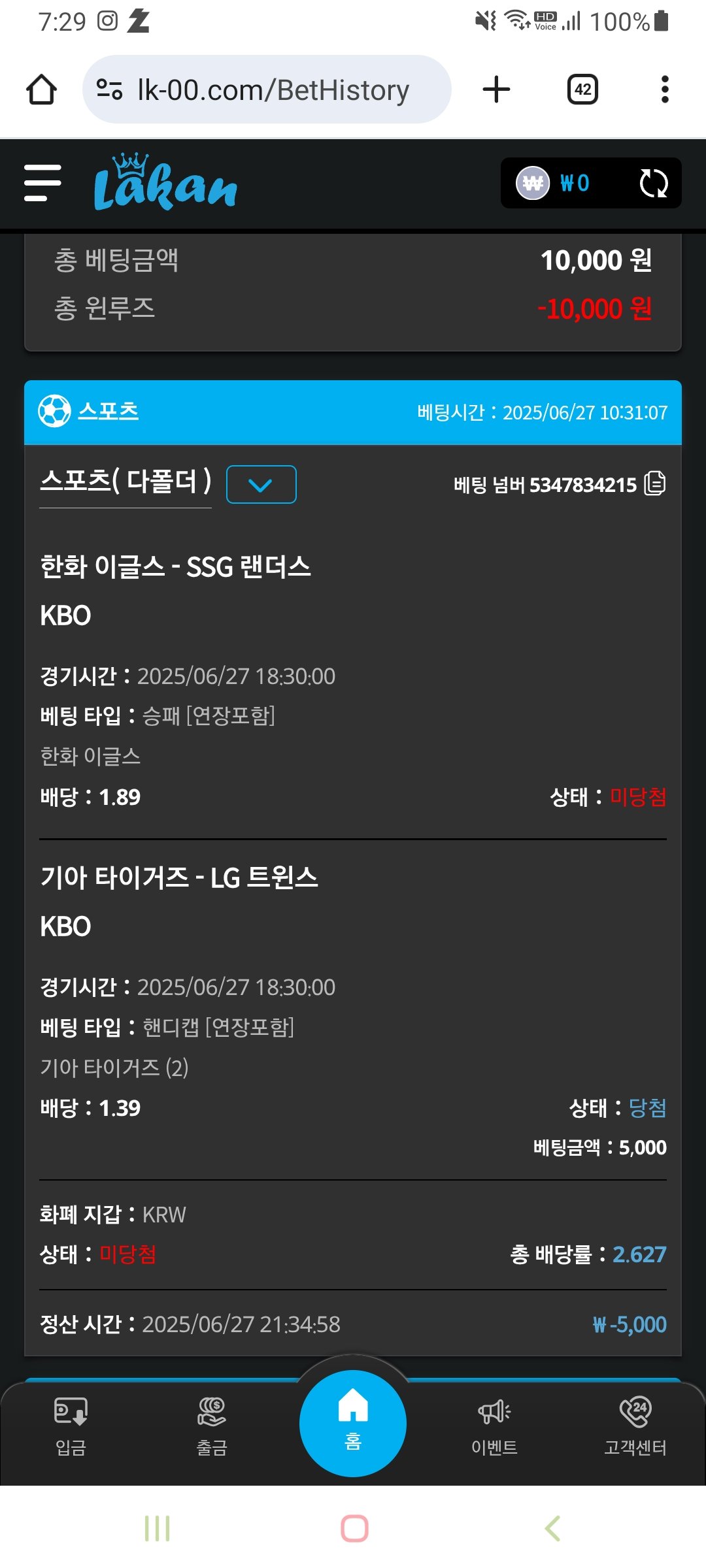
Task: Expand the 스포츠(다폴더) bet dropdown
Action: pos(261,485)
